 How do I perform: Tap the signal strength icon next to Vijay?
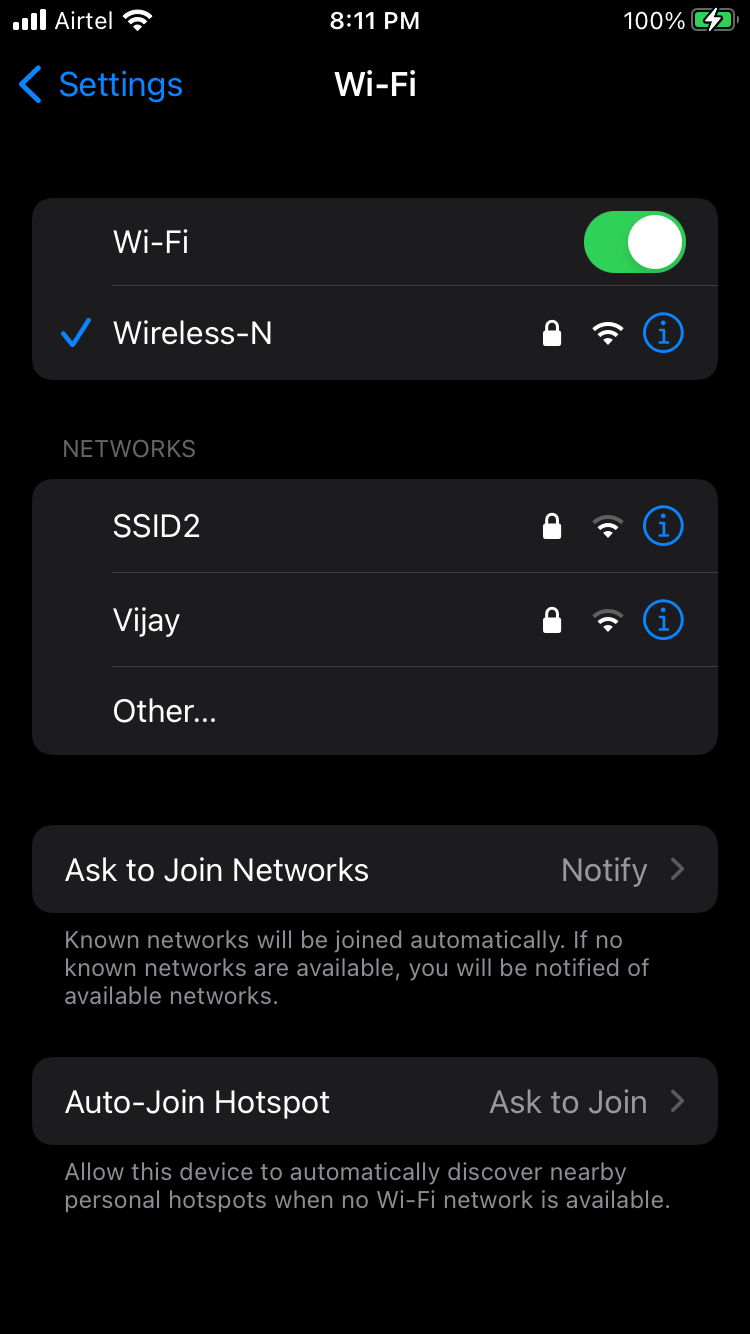coord(607,620)
